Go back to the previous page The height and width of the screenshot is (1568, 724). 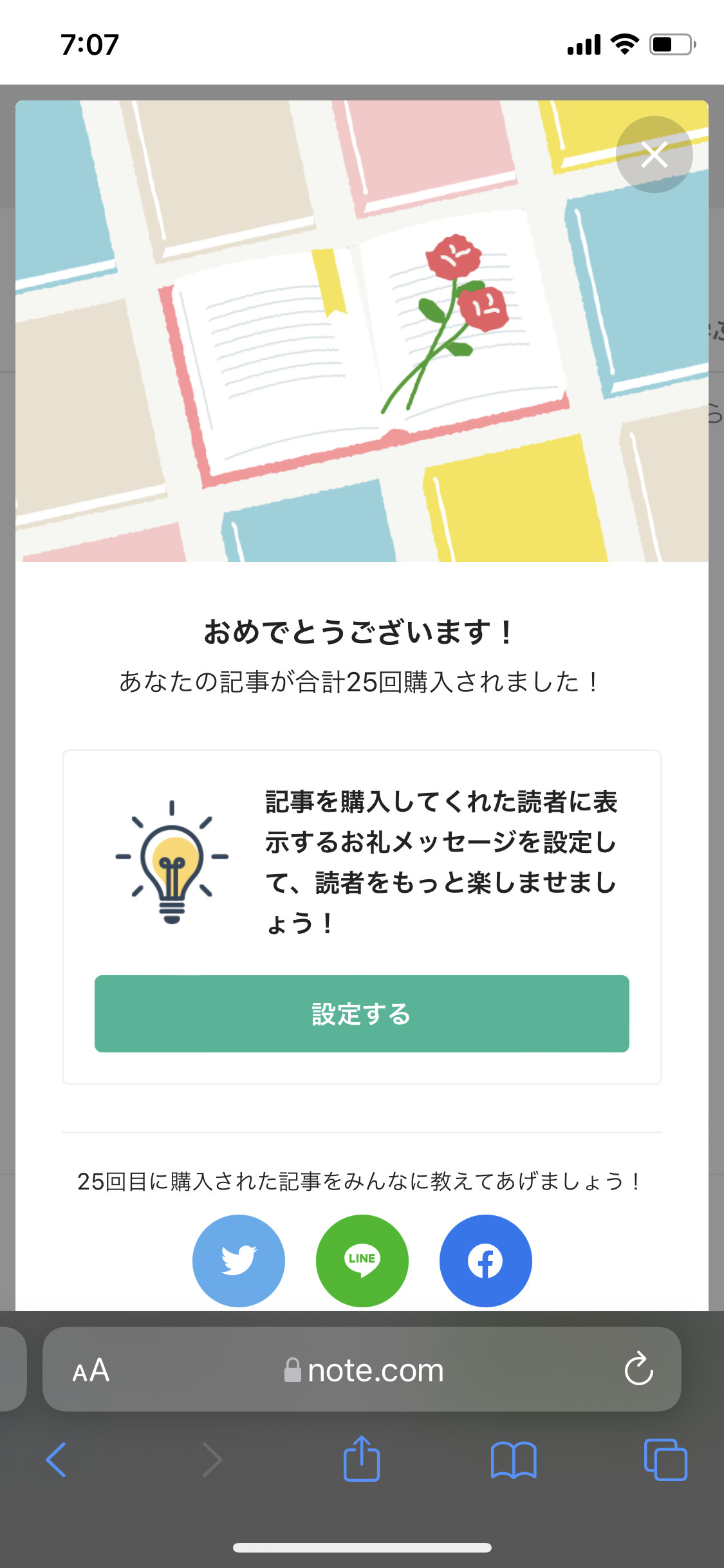(x=57, y=1459)
